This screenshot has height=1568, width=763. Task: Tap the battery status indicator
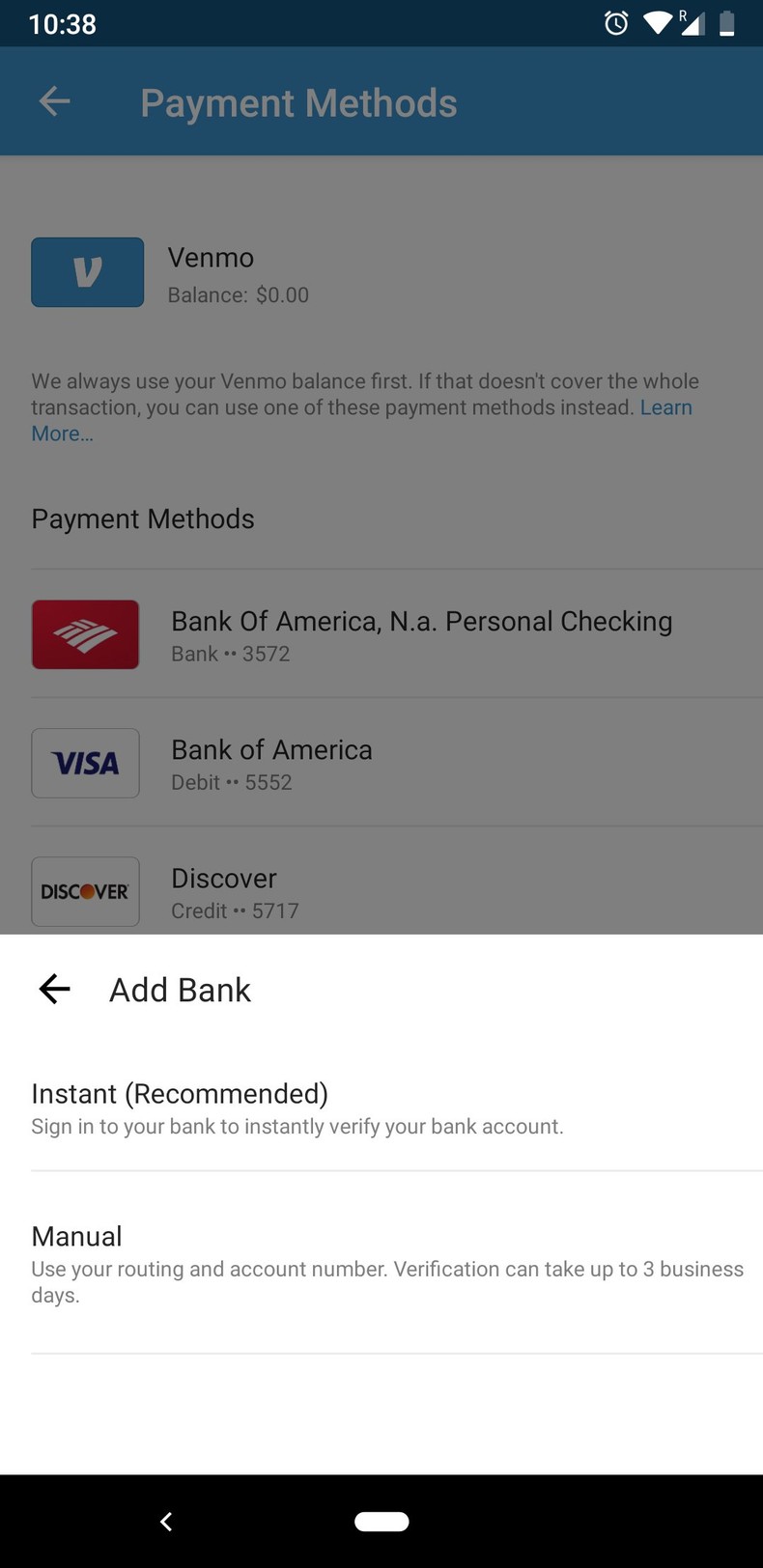coord(727,23)
